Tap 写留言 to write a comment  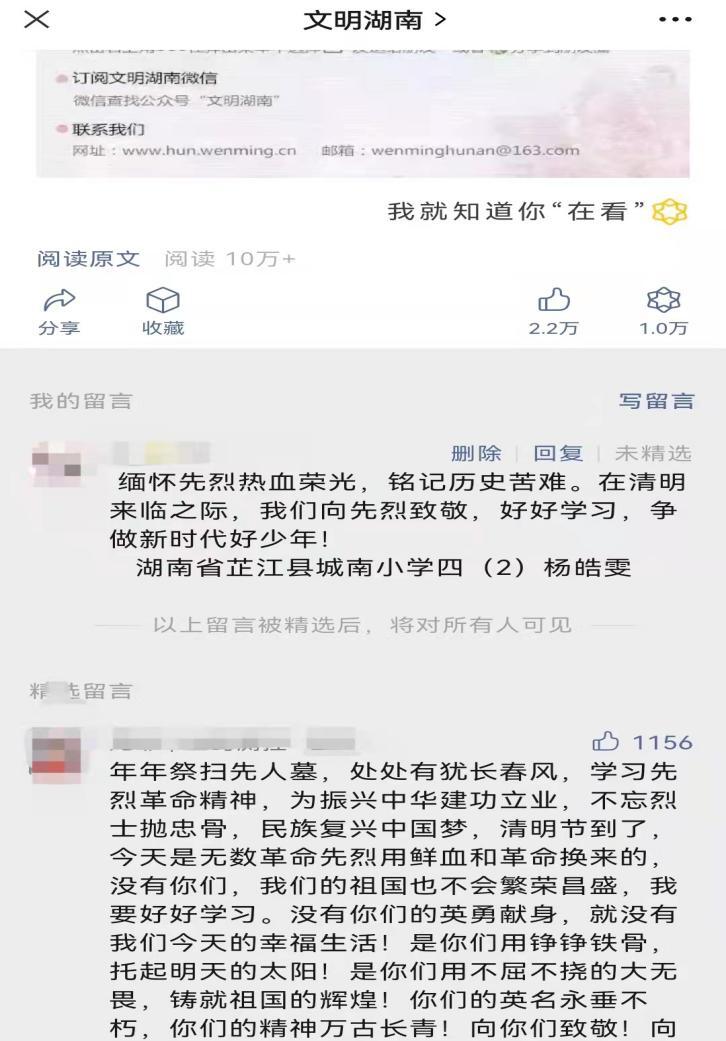655,402
